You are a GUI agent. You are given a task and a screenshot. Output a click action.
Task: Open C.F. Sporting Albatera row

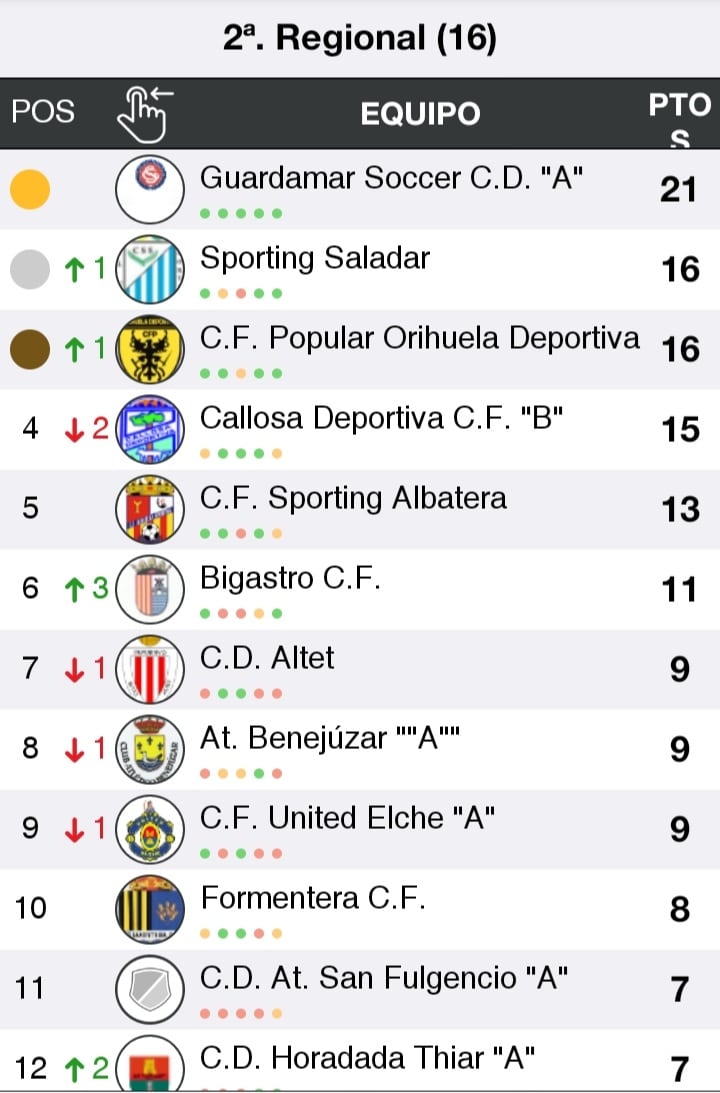coord(360,510)
